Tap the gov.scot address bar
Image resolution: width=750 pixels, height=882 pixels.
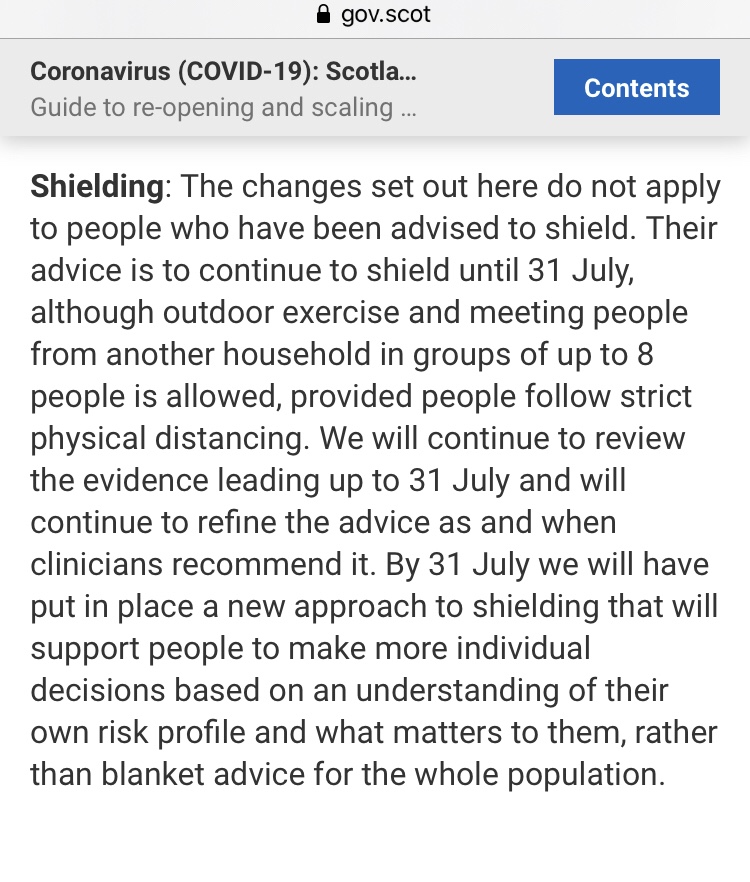tap(375, 15)
